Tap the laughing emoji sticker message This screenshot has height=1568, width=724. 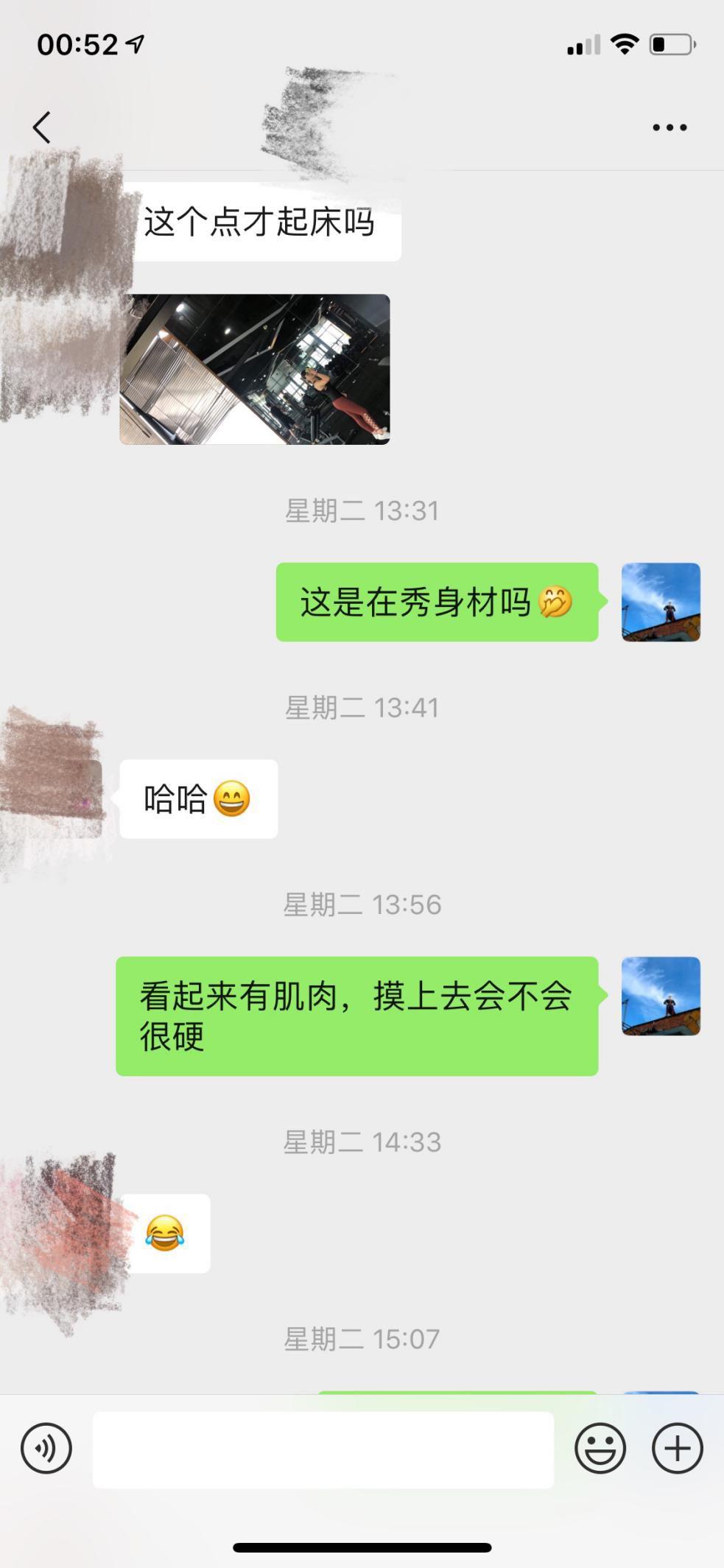point(168,1234)
